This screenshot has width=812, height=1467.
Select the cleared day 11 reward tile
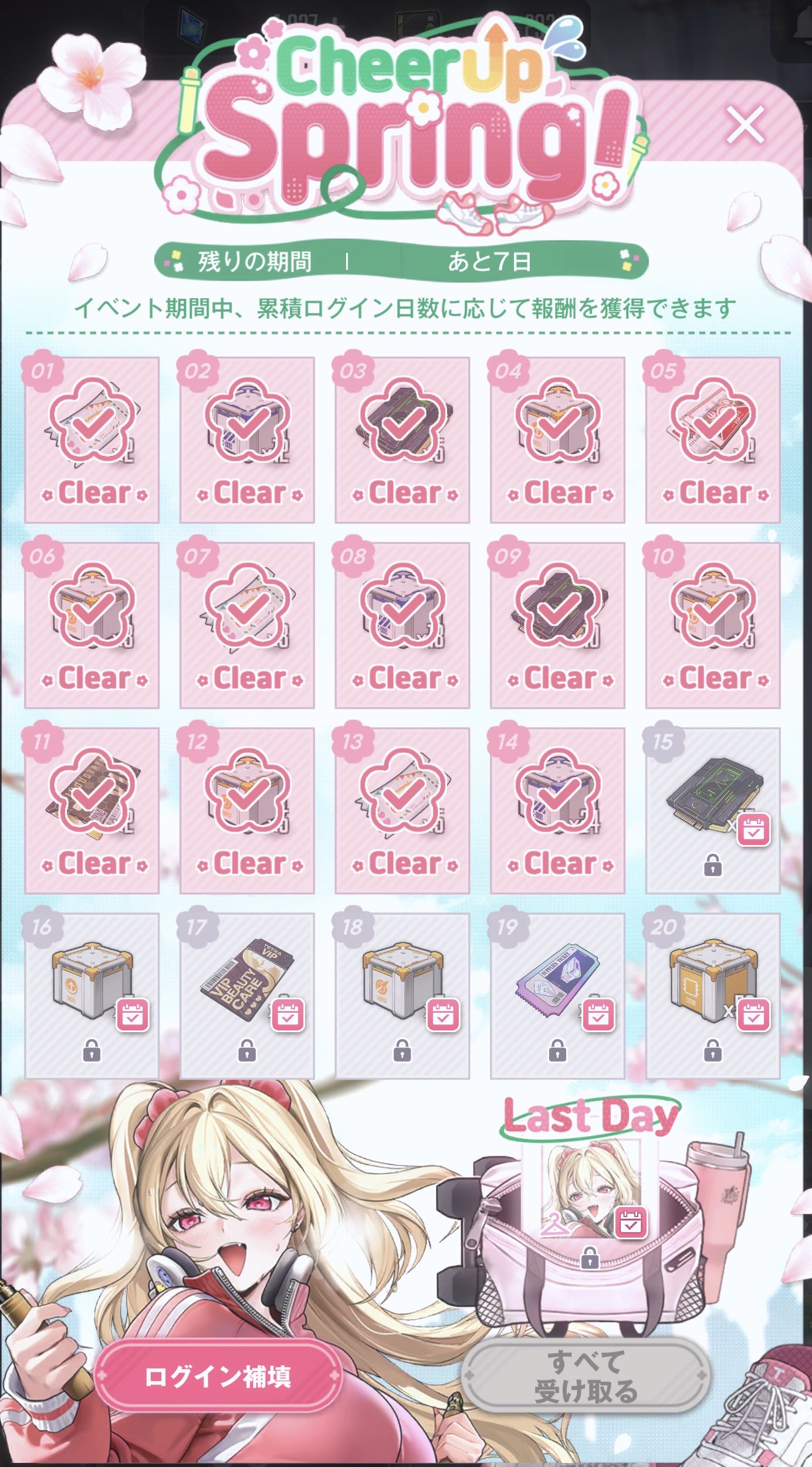point(92,810)
